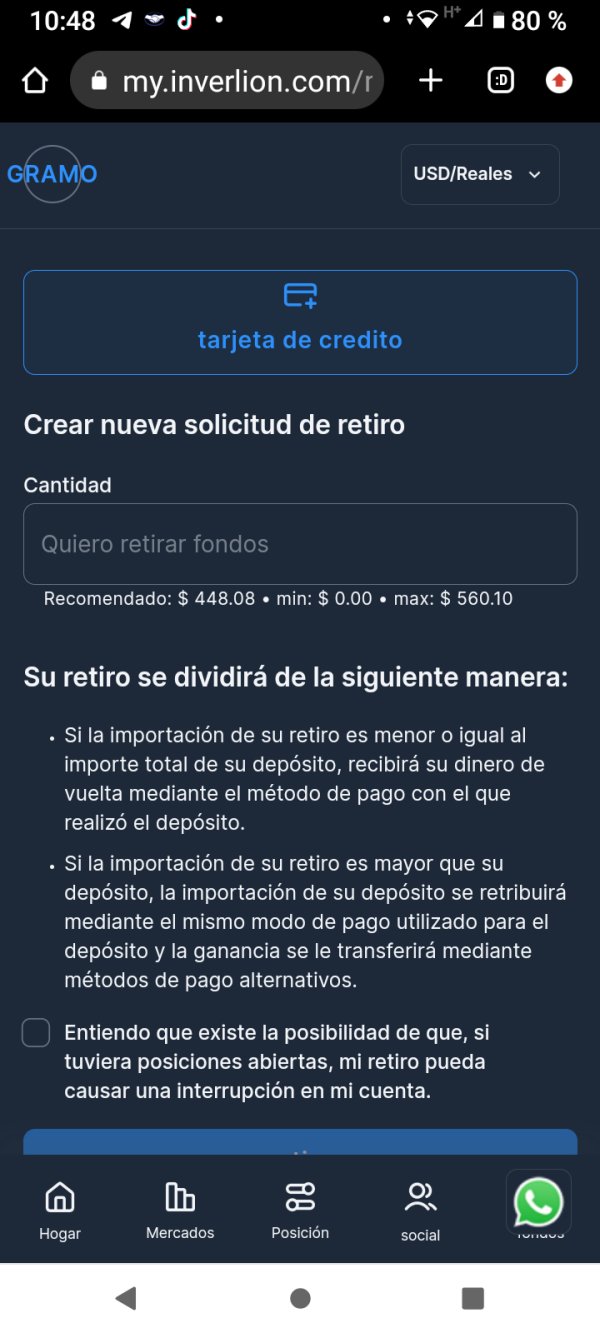Switch to the social tab
The image size is (600, 1333).
tap(420, 1212)
